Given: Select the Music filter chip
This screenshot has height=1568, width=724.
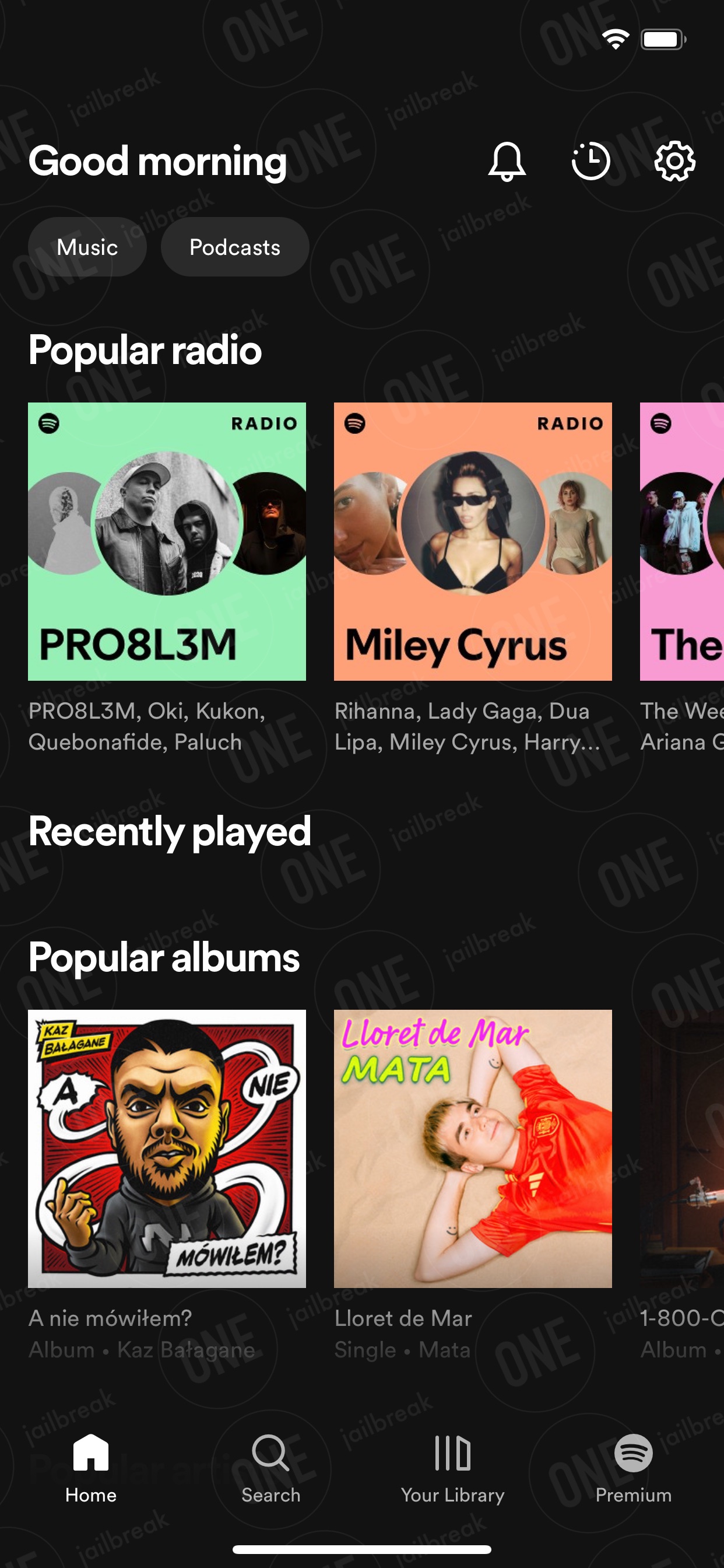Looking at the screenshot, I should (x=87, y=247).
